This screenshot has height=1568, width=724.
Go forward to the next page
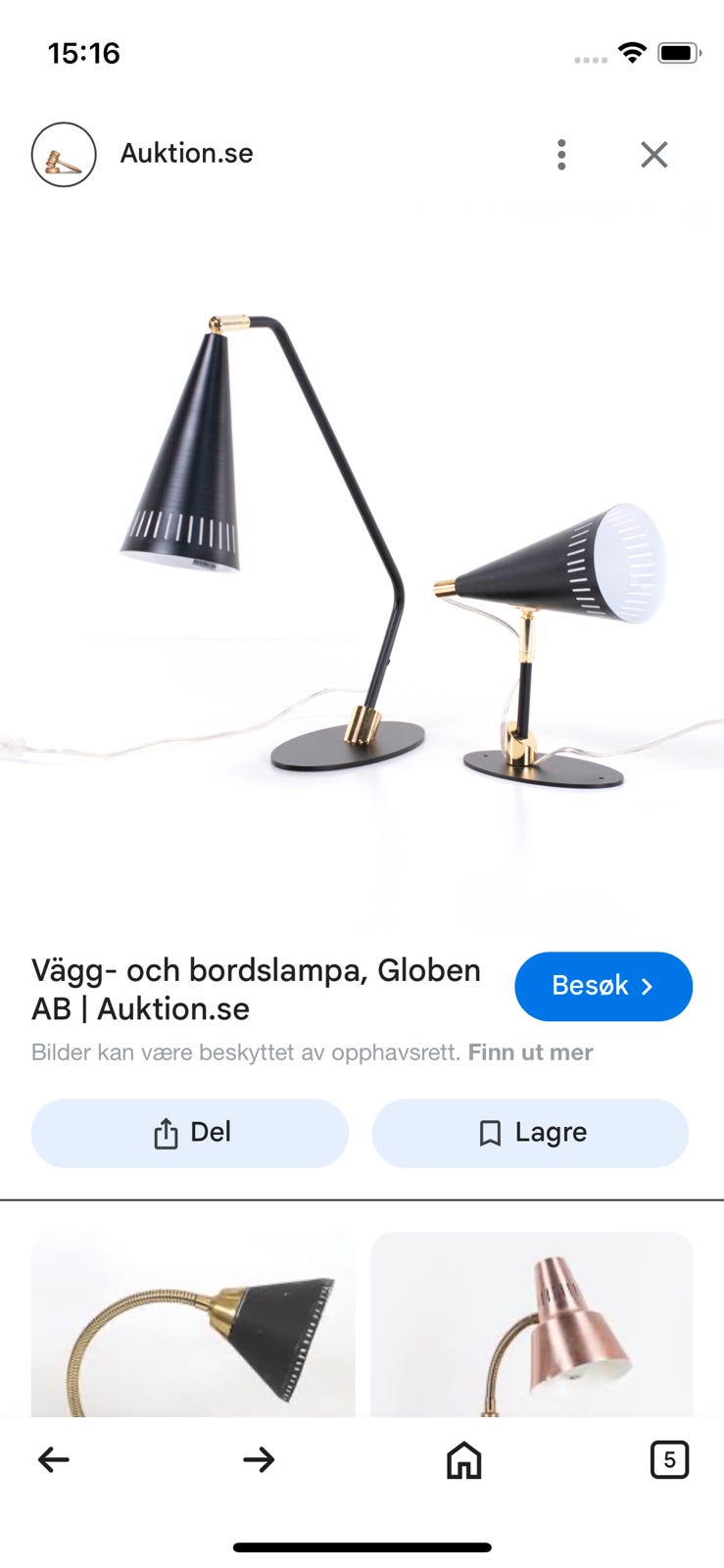pos(259,1460)
